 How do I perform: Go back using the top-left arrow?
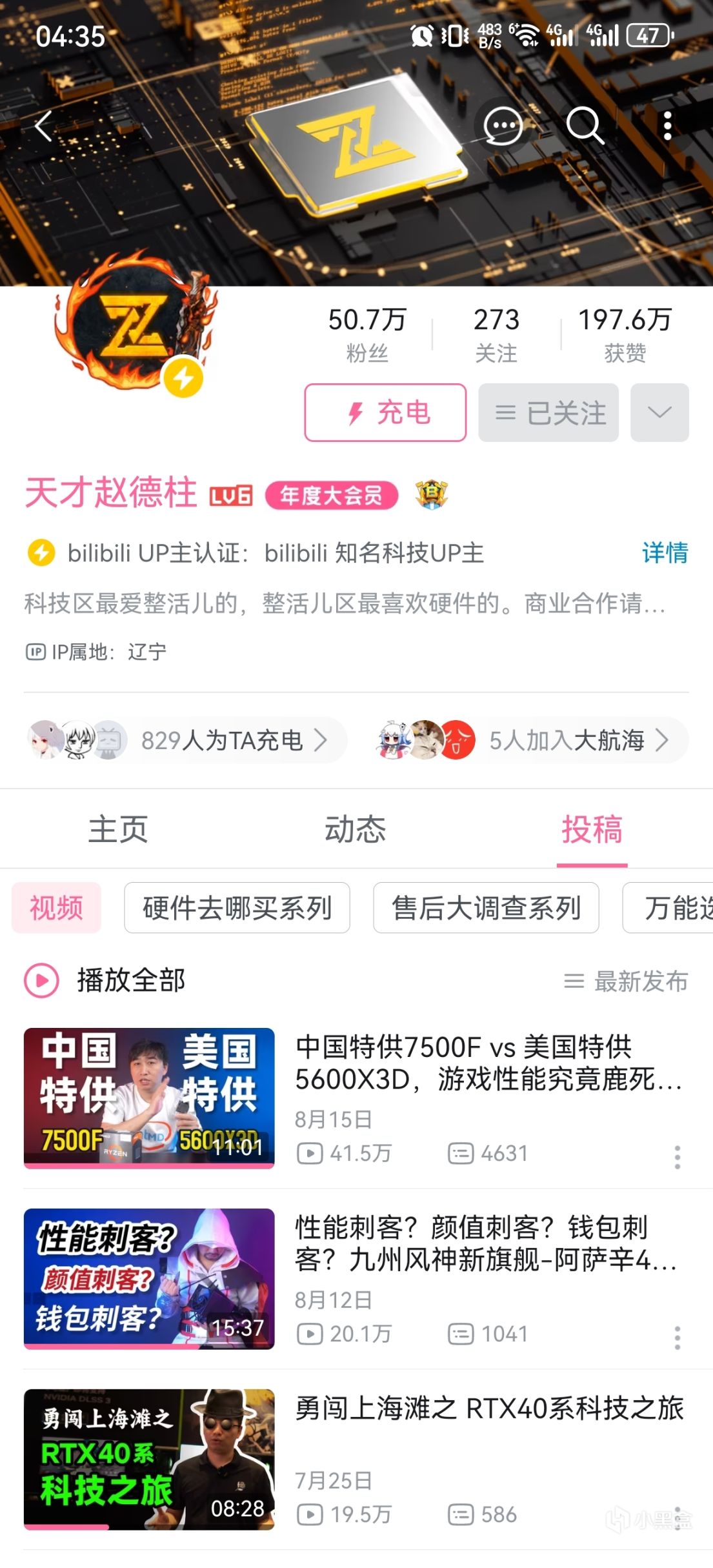click(x=44, y=125)
